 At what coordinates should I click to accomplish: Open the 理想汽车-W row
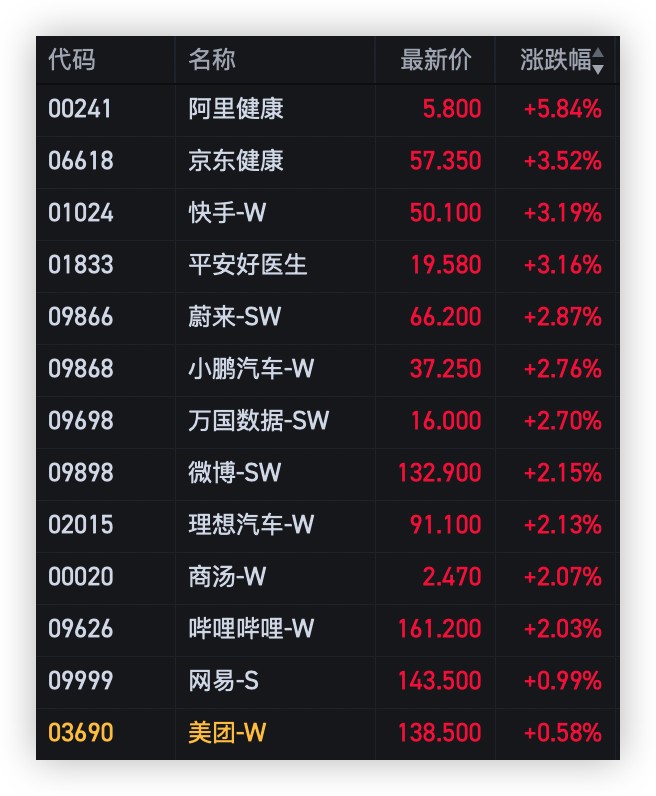pos(251,525)
